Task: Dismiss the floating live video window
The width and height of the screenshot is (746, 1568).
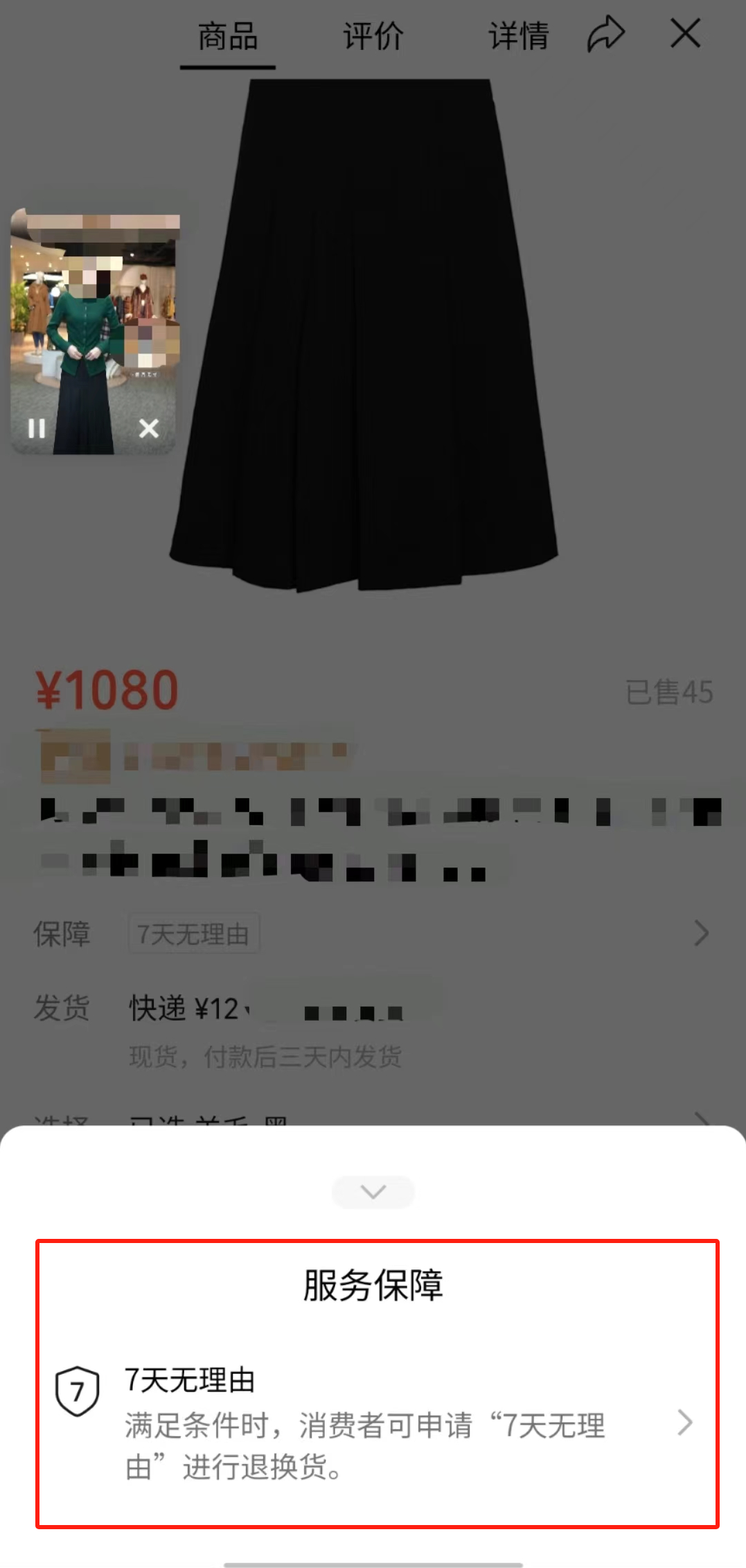Action: click(149, 428)
